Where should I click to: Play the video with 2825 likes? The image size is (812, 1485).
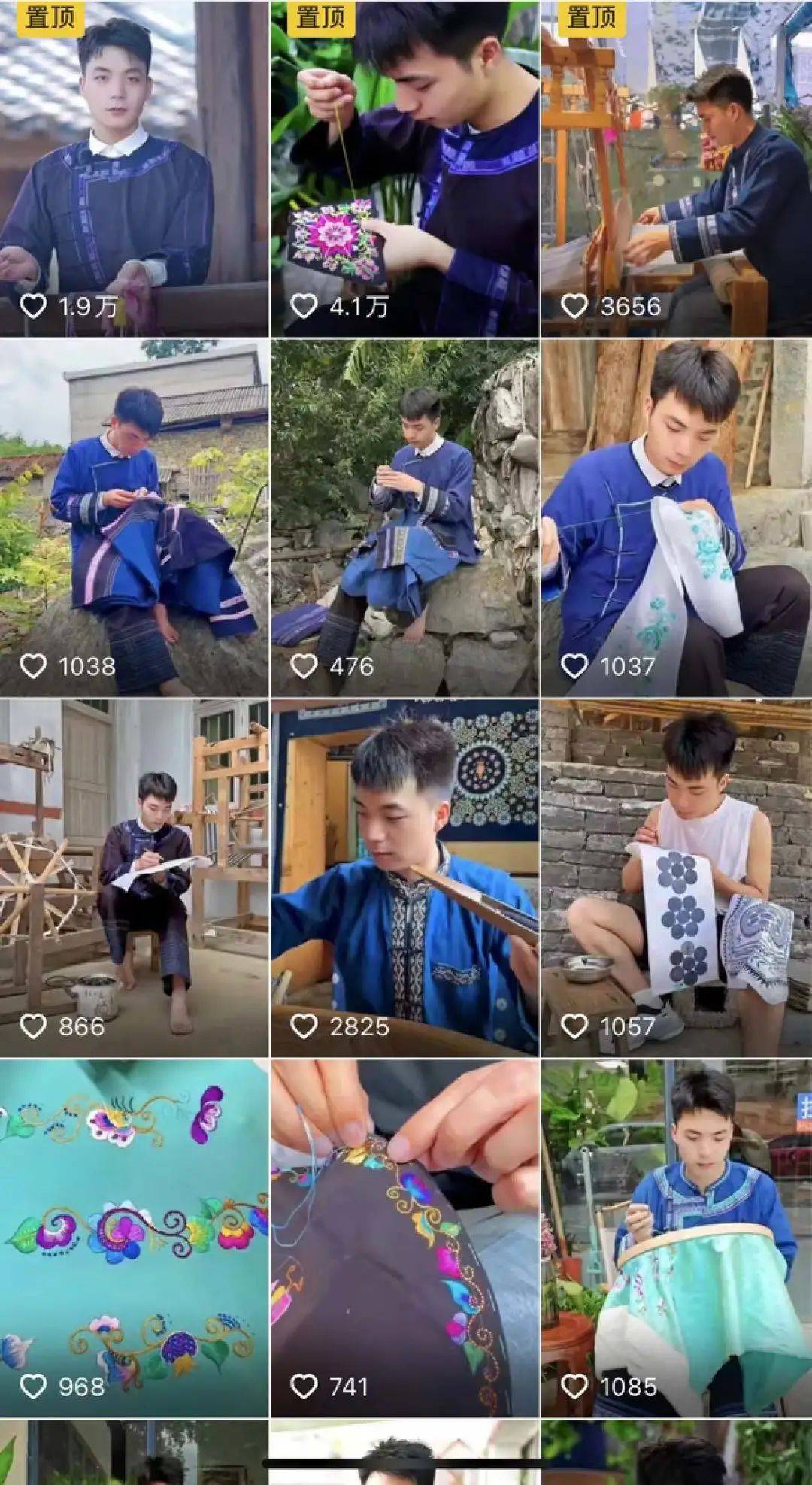coord(404,878)
